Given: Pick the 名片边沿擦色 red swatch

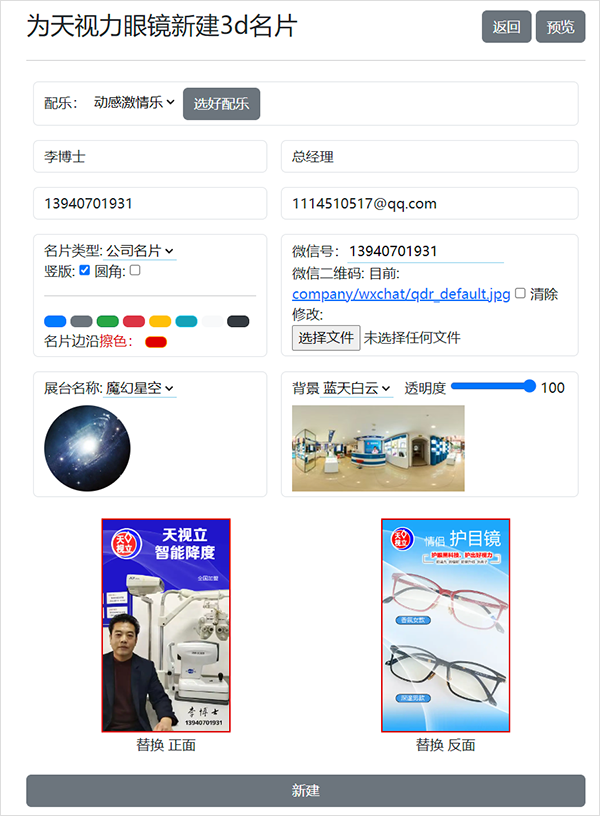Looking at the screenshot, I should (x=156, y=342).
